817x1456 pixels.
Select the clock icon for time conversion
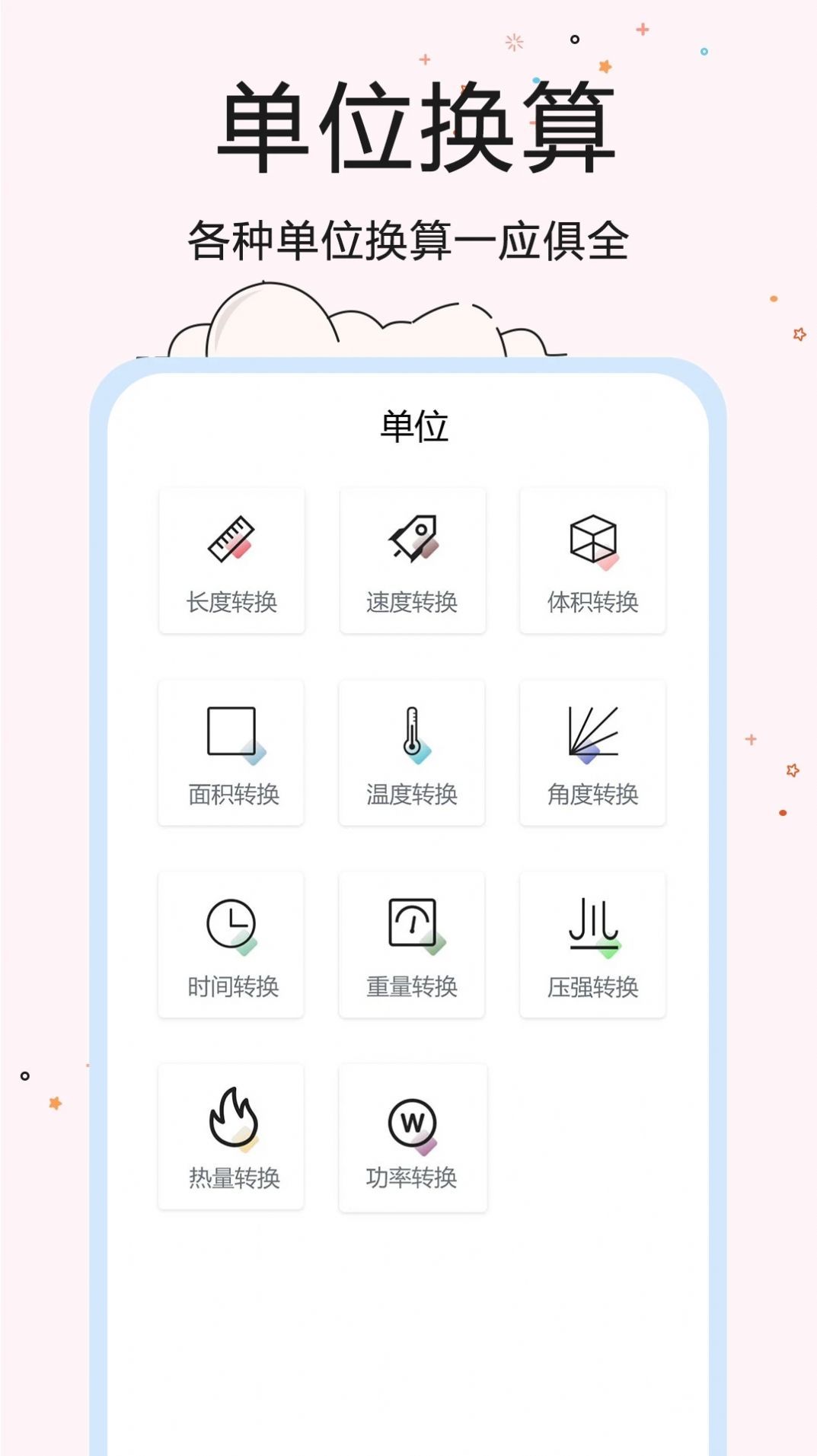click(231, 925)
